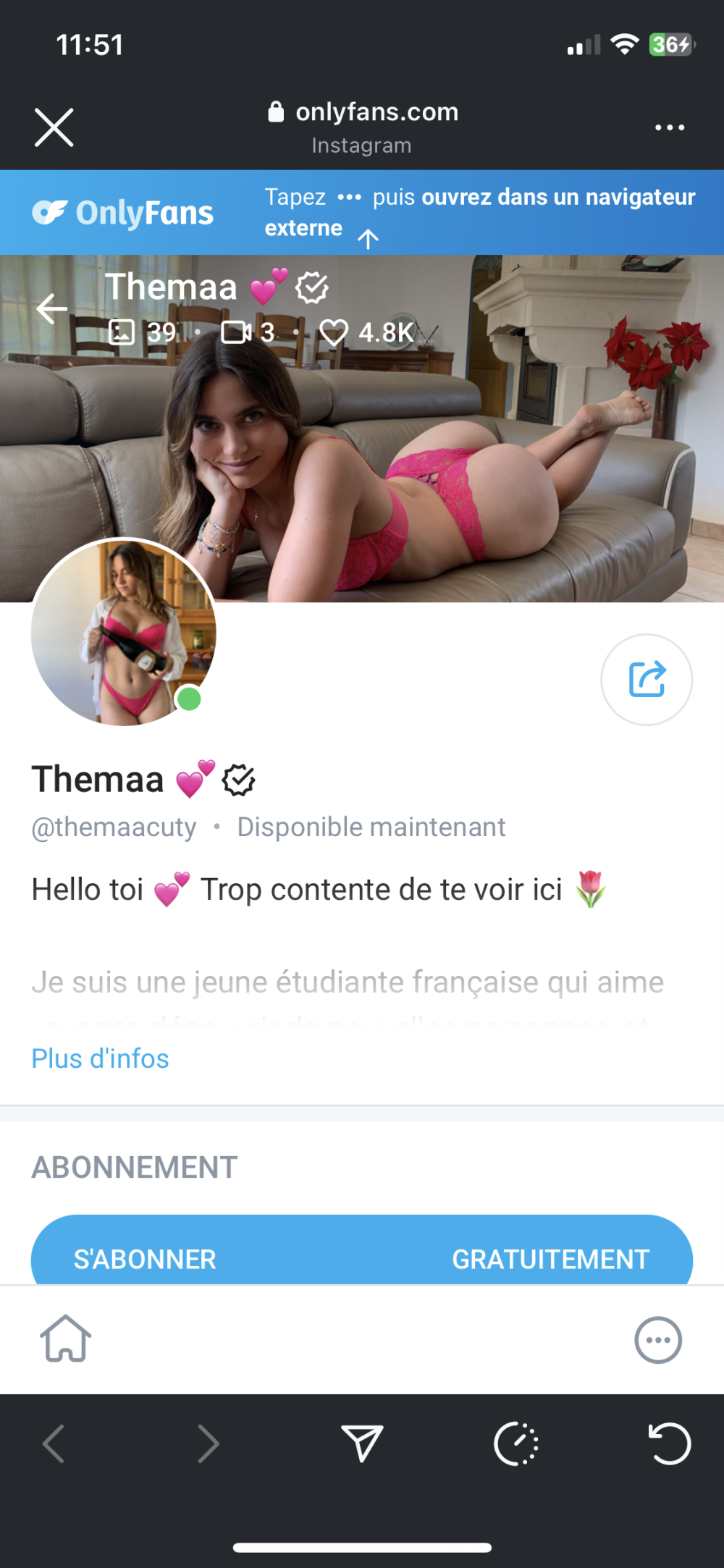
Task: Open the browsing activity gauge icon
Action: (x=515, y=1443)
